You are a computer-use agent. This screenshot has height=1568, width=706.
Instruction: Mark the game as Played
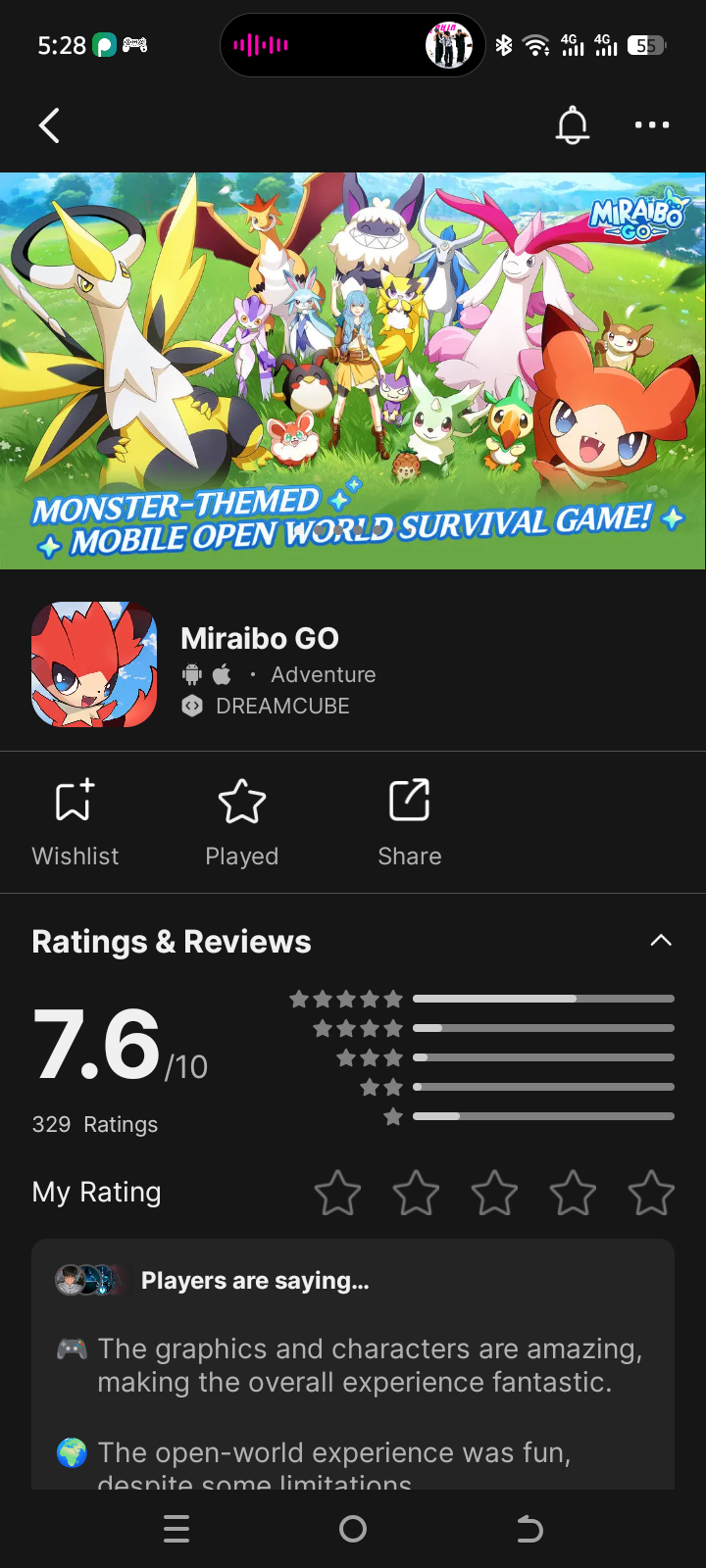pos(241,821)
